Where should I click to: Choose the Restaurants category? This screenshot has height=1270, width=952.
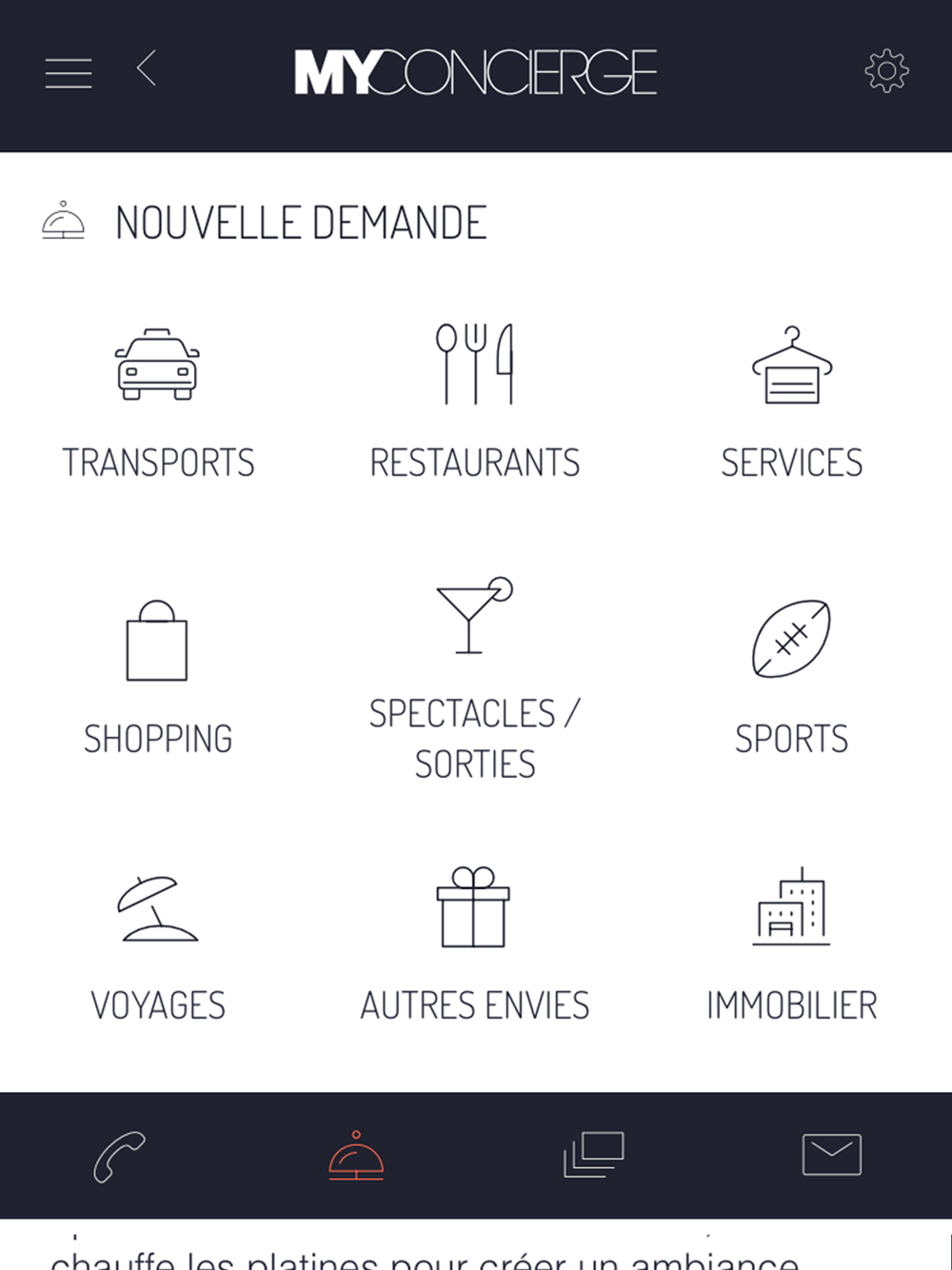tap(475, 402)
